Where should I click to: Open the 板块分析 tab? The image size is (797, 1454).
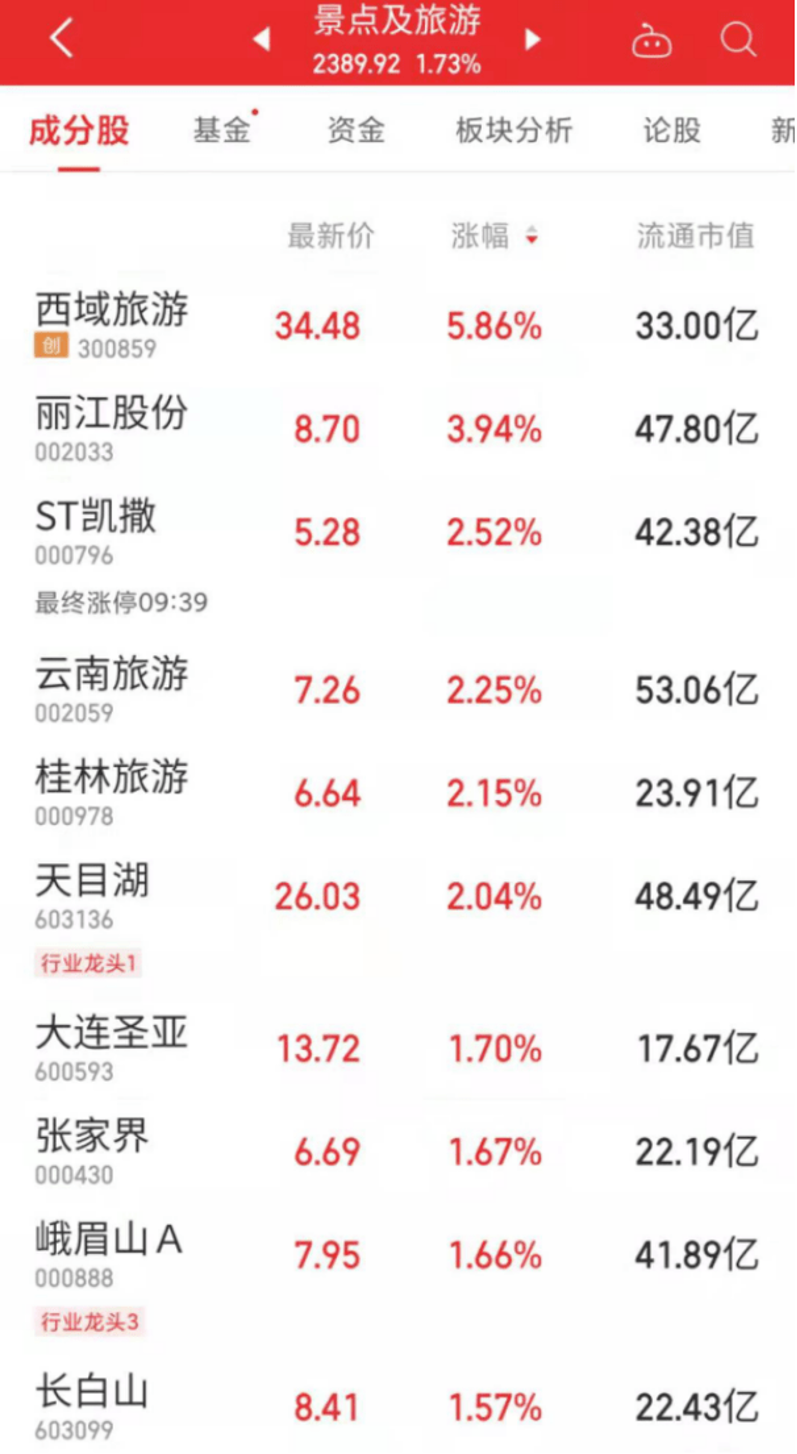[x=514, y=130]
